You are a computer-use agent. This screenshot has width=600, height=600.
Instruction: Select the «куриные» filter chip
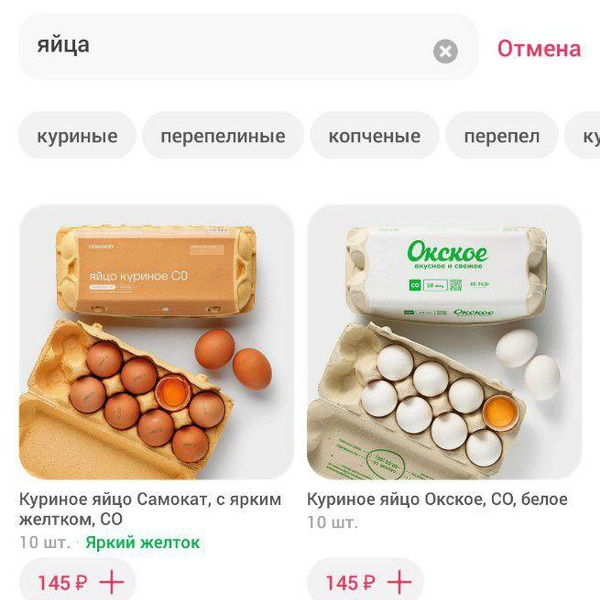(x=77, y=136)
